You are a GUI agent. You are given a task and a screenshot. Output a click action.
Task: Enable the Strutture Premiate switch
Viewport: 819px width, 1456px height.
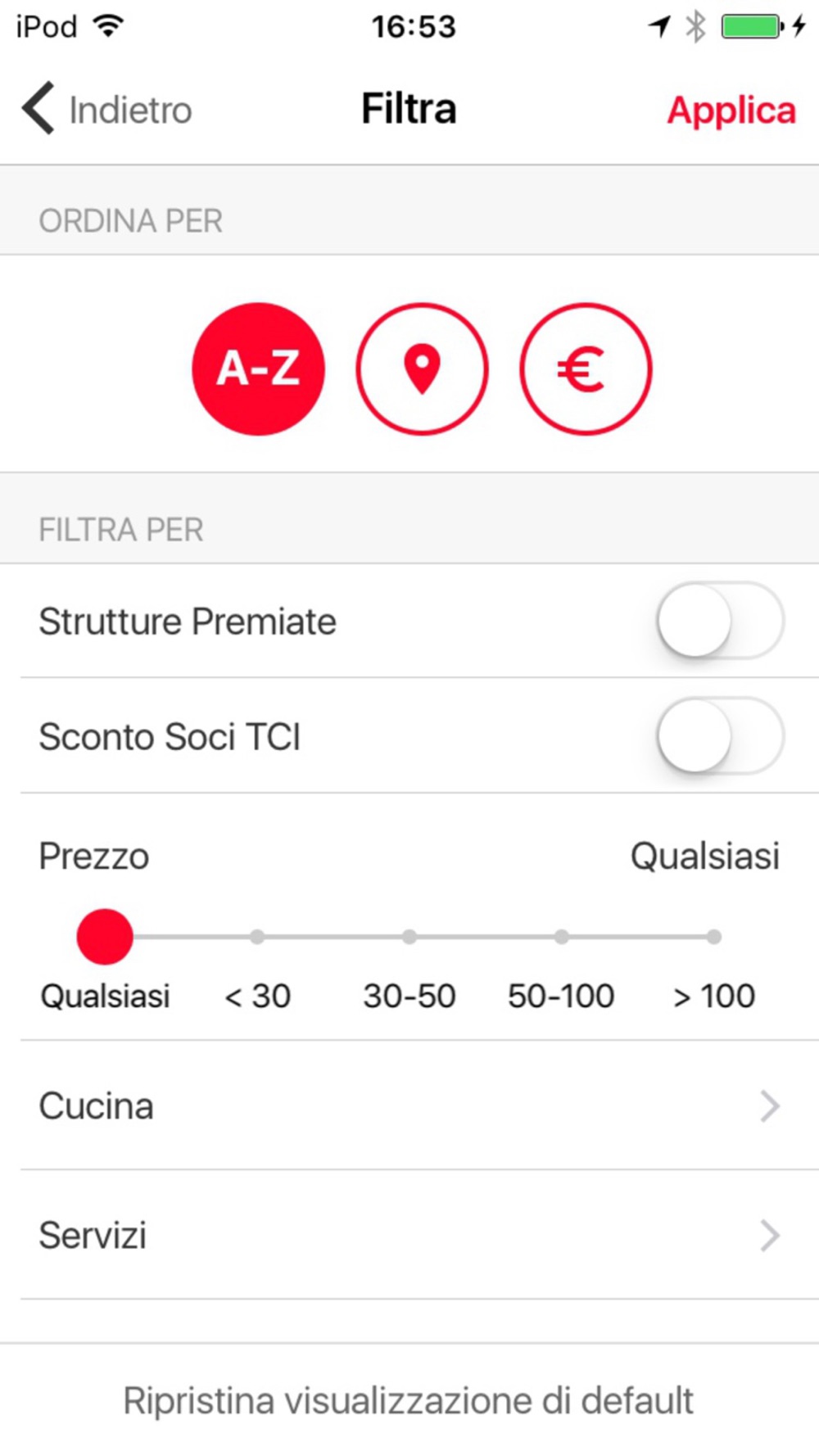tap(720, 621)
